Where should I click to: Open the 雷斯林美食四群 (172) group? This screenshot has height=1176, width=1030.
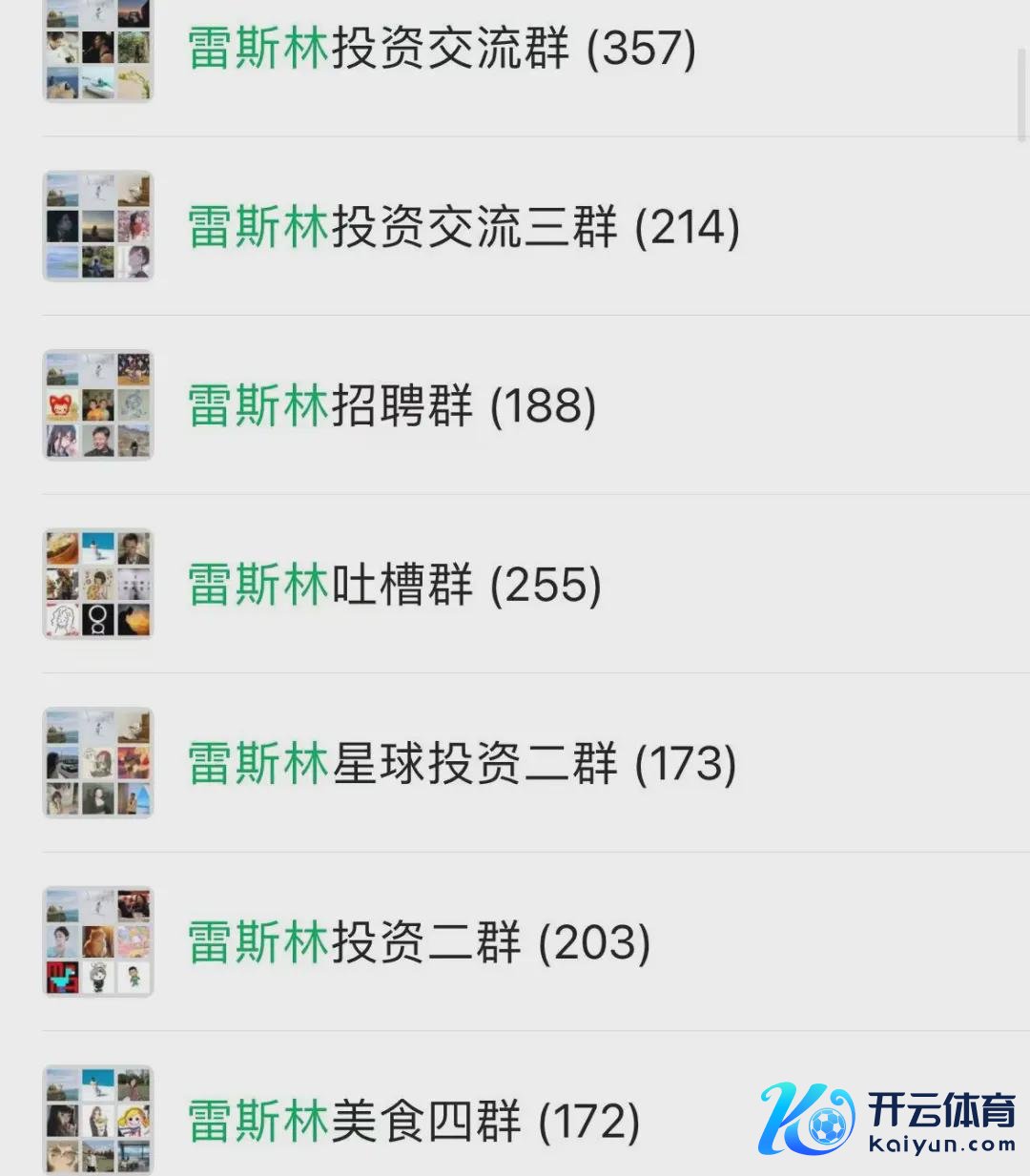(x=413, y=1122)
